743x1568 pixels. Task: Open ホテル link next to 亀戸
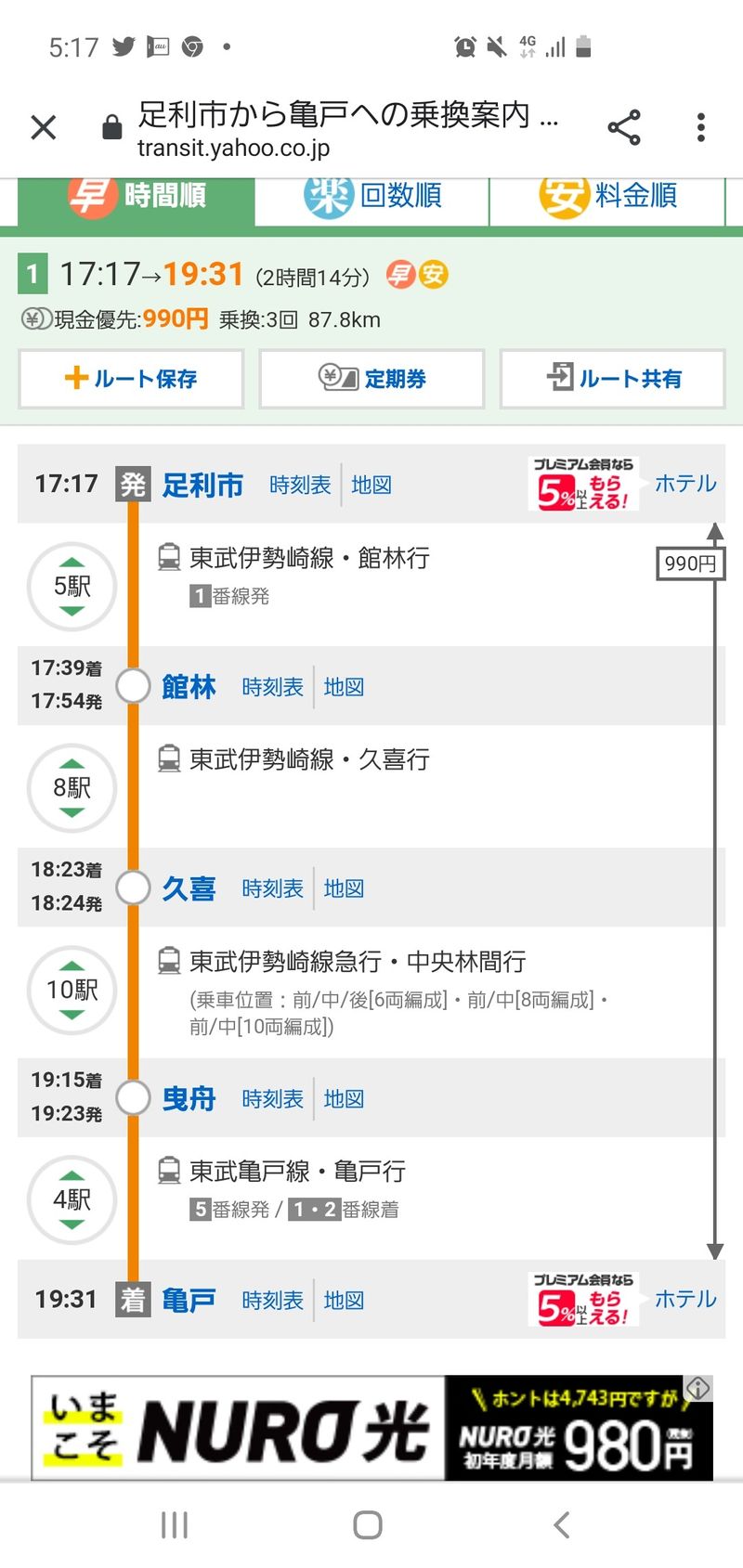tap(685, 1299)
